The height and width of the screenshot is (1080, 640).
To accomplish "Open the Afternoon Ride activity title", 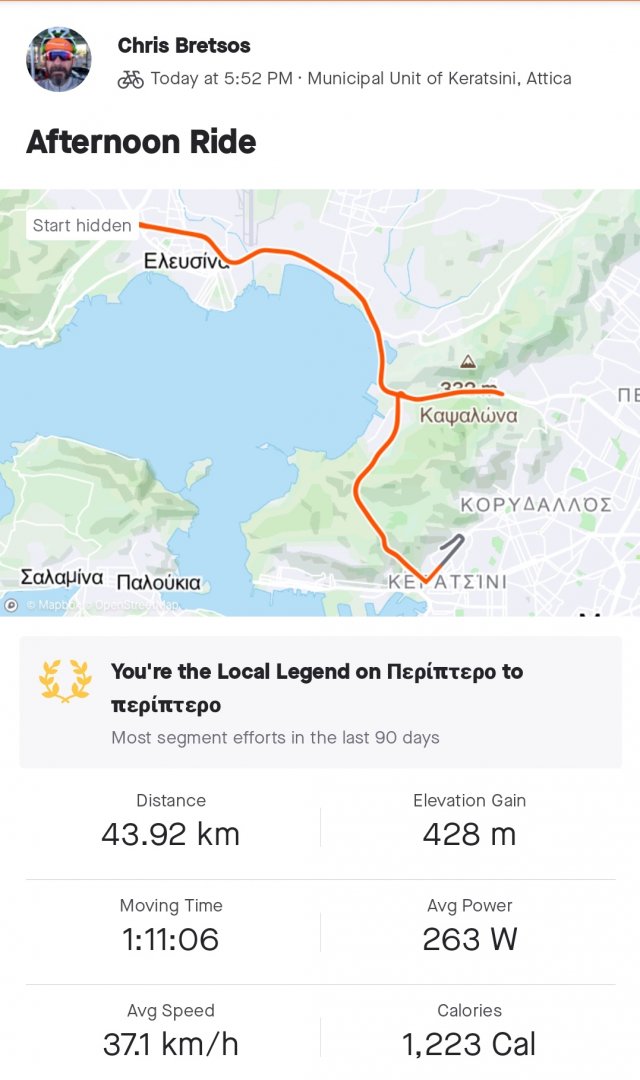I will tap(141, 142).
